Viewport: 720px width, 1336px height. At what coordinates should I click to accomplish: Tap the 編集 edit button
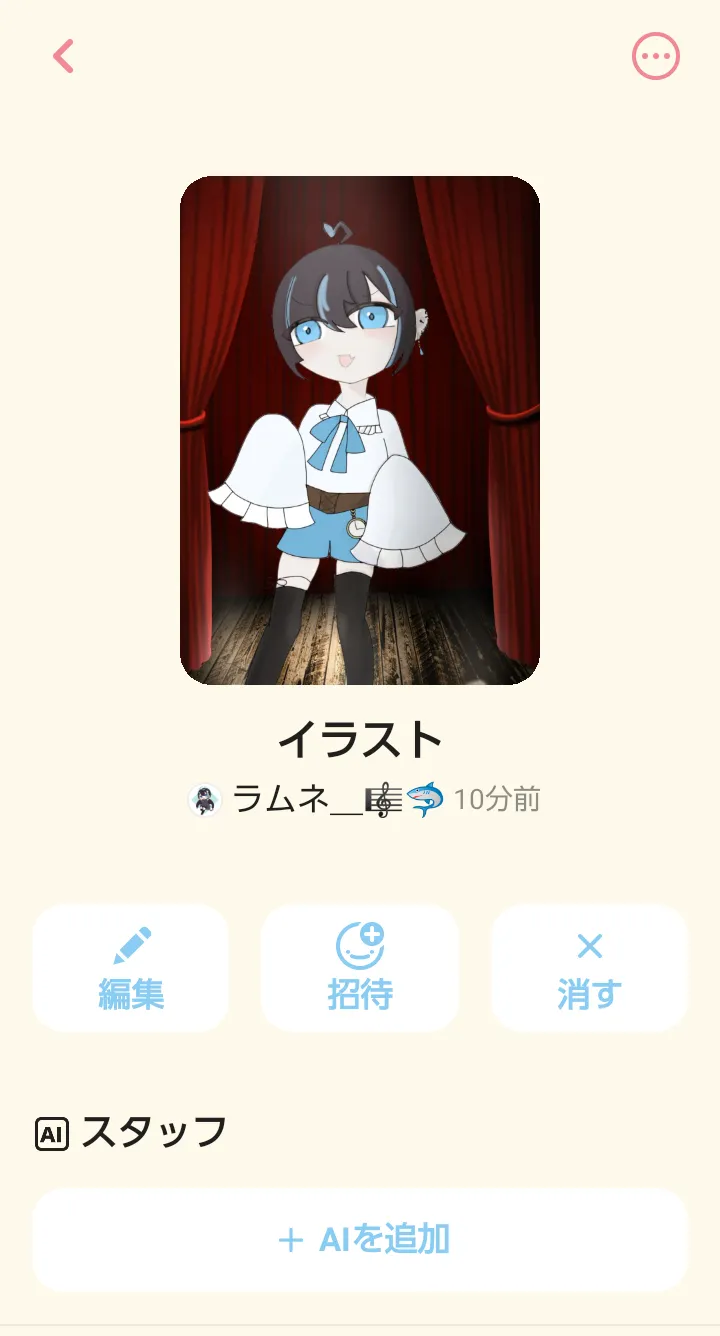pos(131,967)
